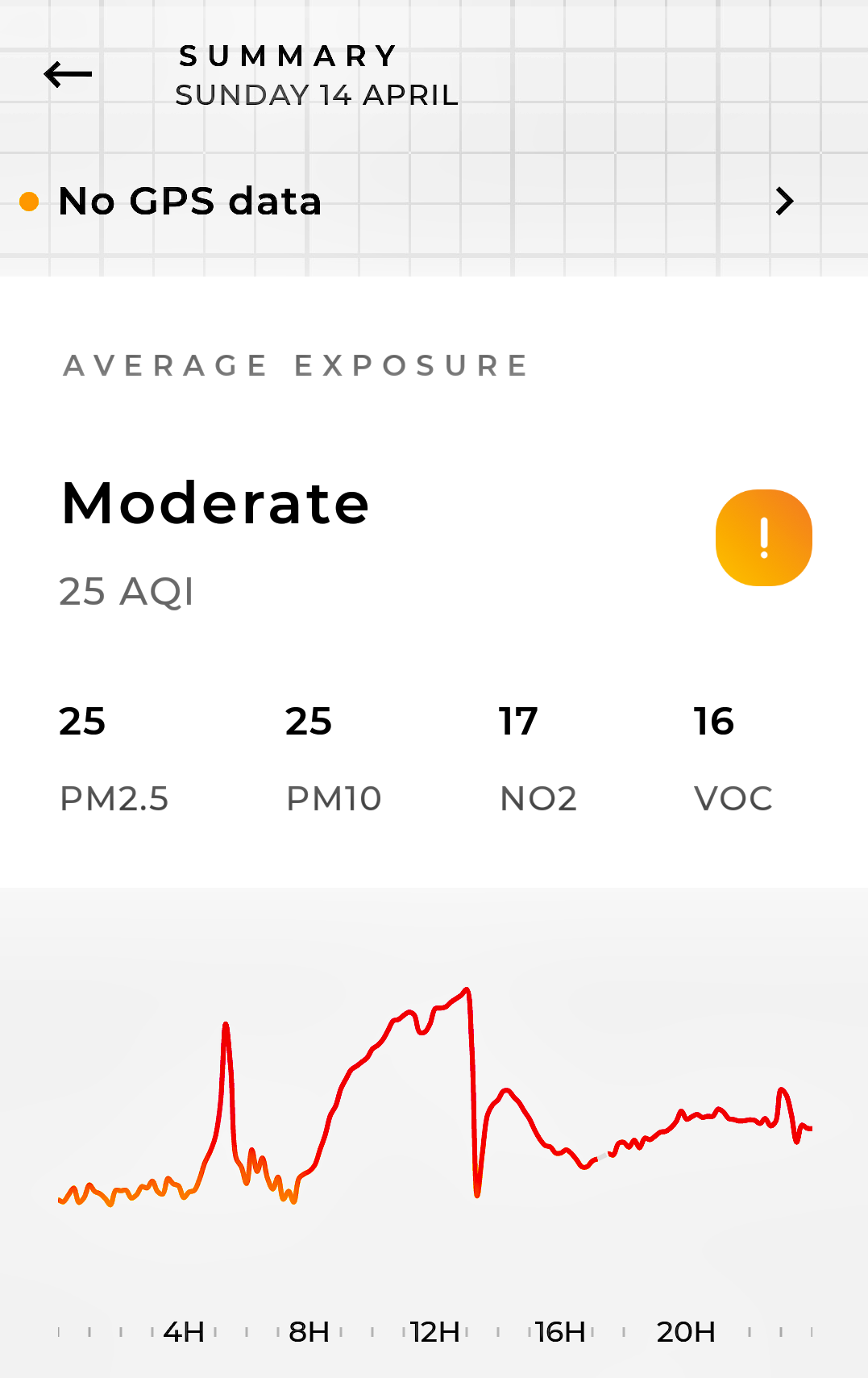Select the NO2 pollutant reading
The image size is (868, 1378).
click(x=538, y=758)
